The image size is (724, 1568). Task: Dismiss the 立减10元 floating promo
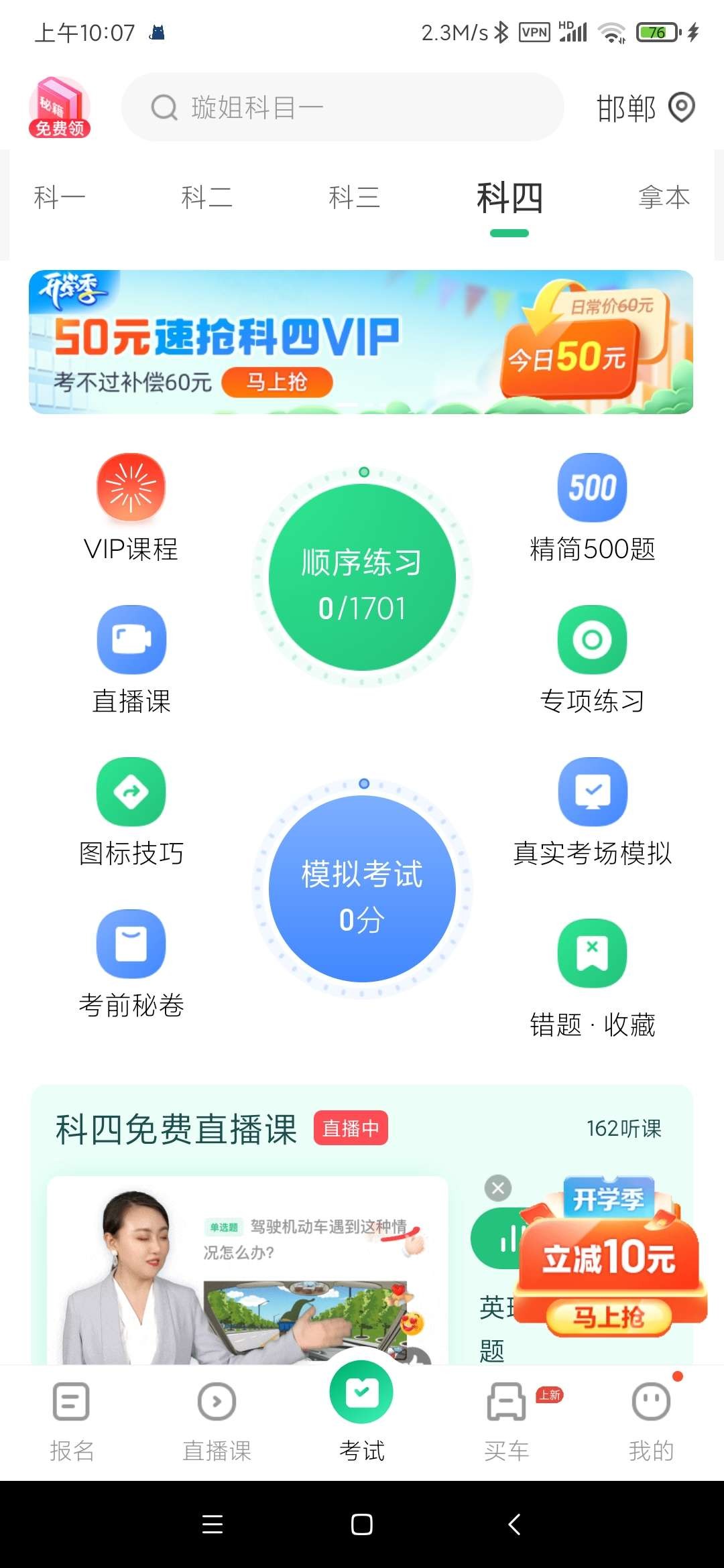pyautogui.click(x=498, y=1188)
